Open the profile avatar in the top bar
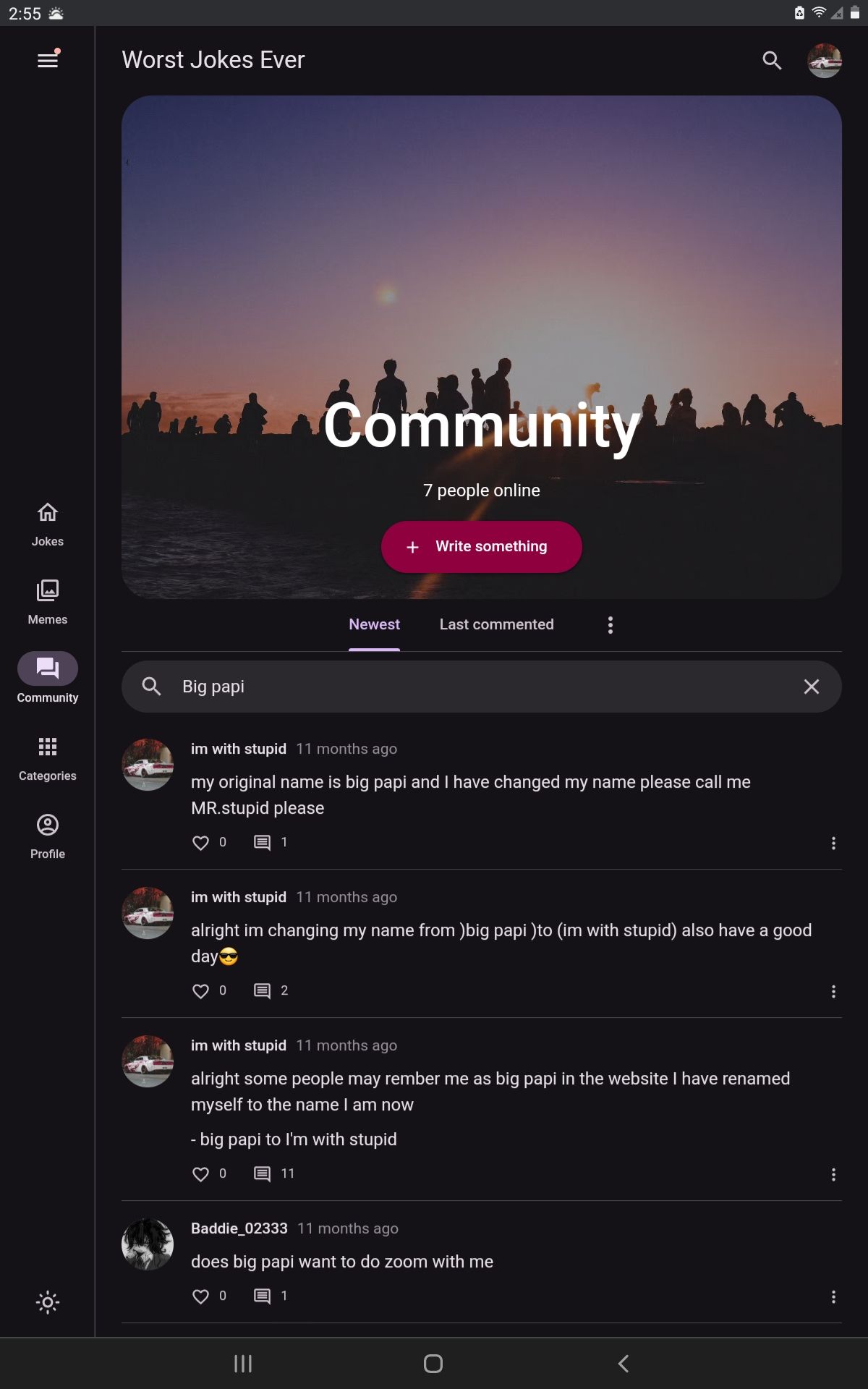Image resolution: width=868 pixels, height=1389 pixels. pyautogui.click(x=825, y=61)
